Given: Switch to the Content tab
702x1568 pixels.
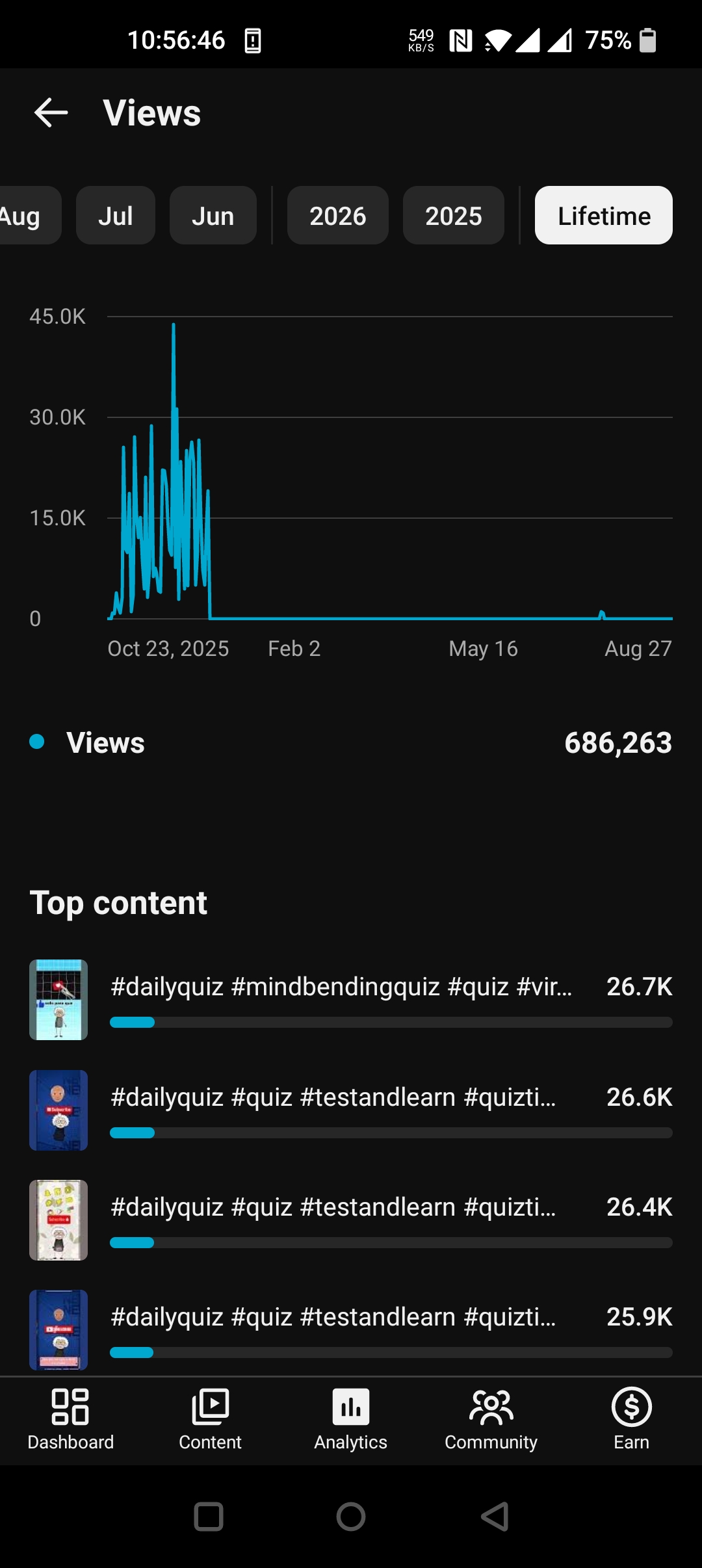Looking at the screenshot, I should [211, 1420].
